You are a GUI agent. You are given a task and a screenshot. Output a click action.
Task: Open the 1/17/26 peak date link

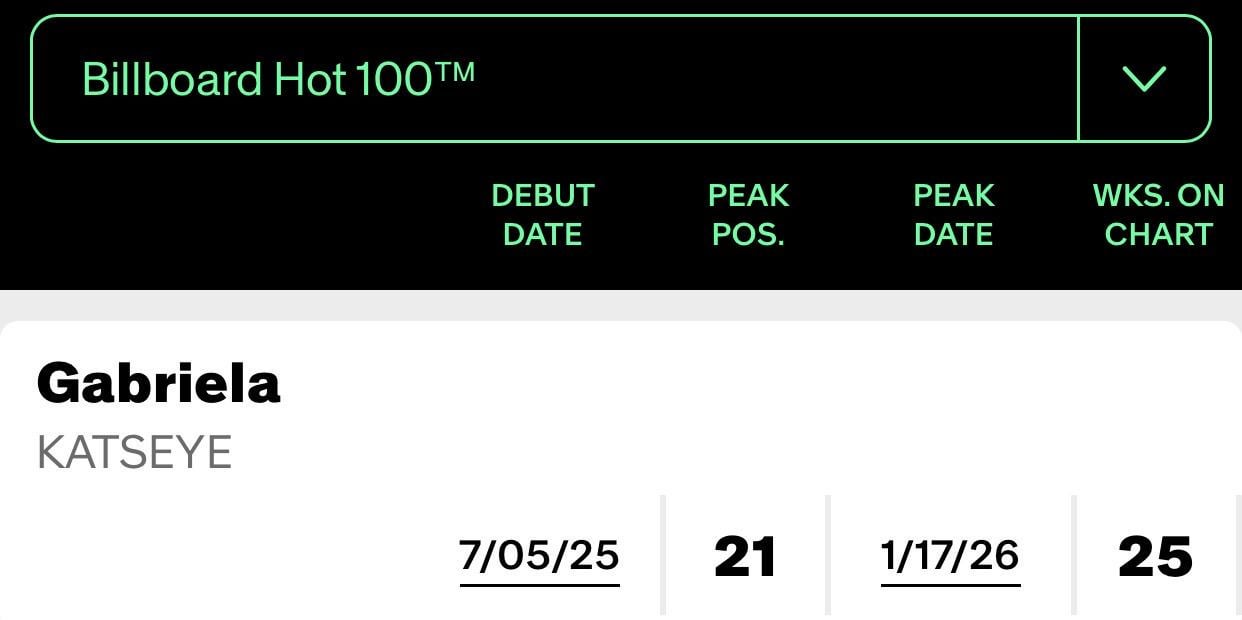[950, 556]
